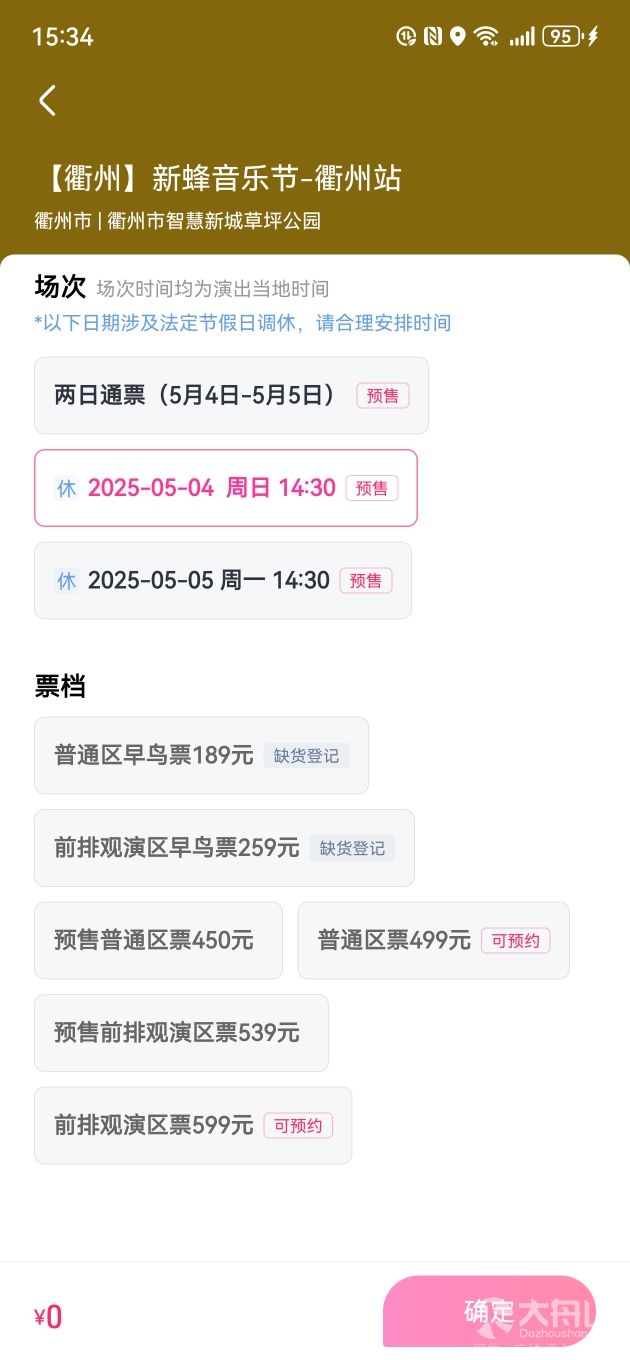This screenshot has width=630, height=1360.
Task: Pick 普通区票499元 ticket tier
Action: [x=433, y=940]
